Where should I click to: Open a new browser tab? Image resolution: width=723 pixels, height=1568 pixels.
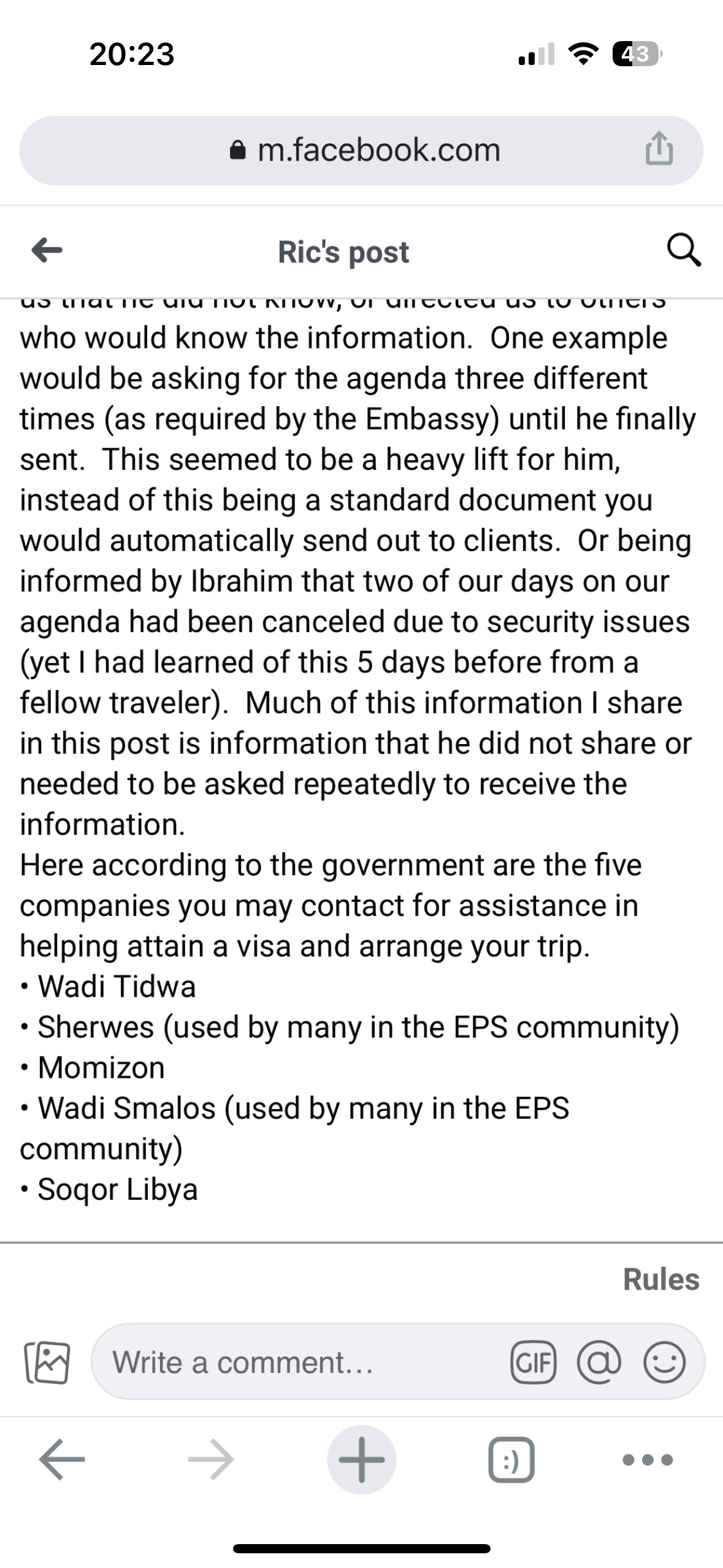[361, 1459]
